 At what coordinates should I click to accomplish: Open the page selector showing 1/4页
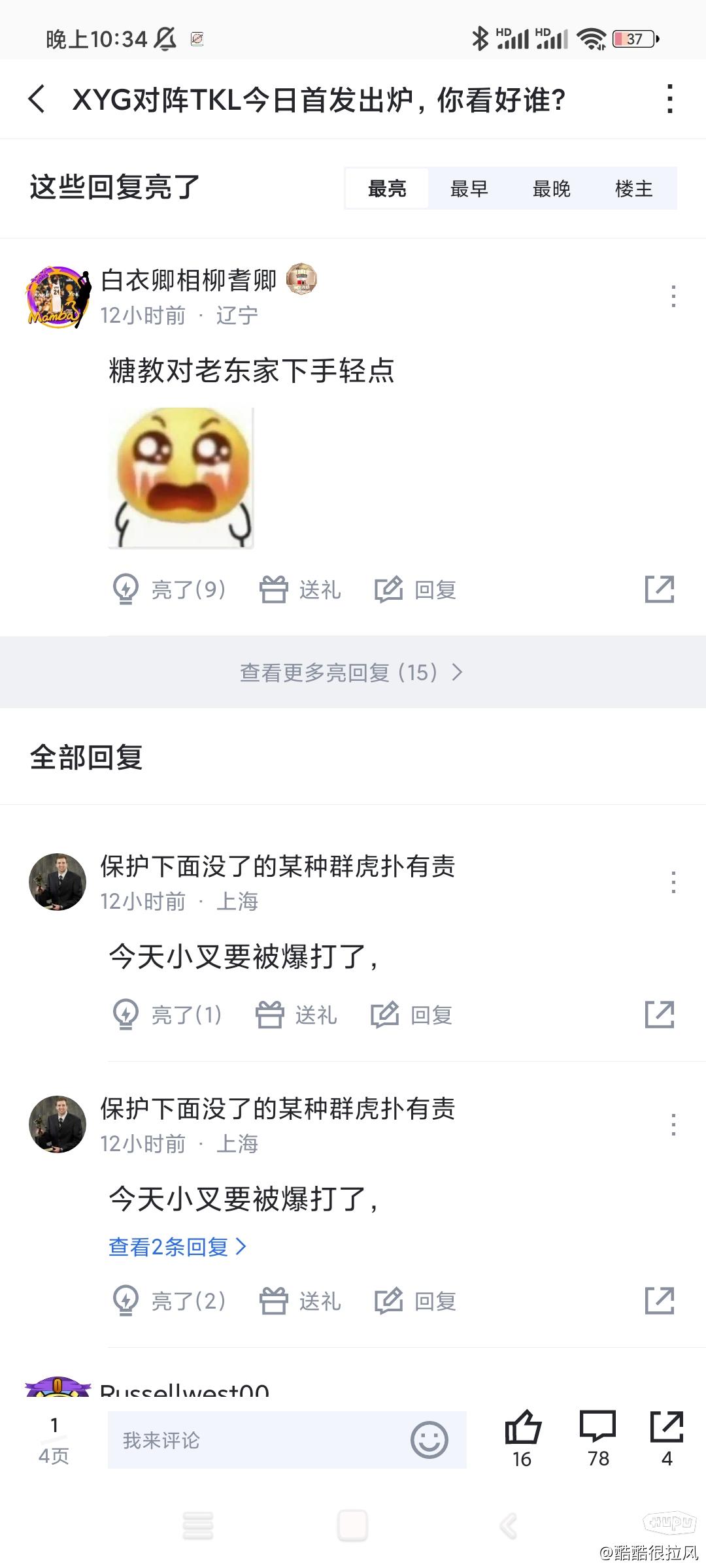pyautogui.click(x=54, y=1440)
